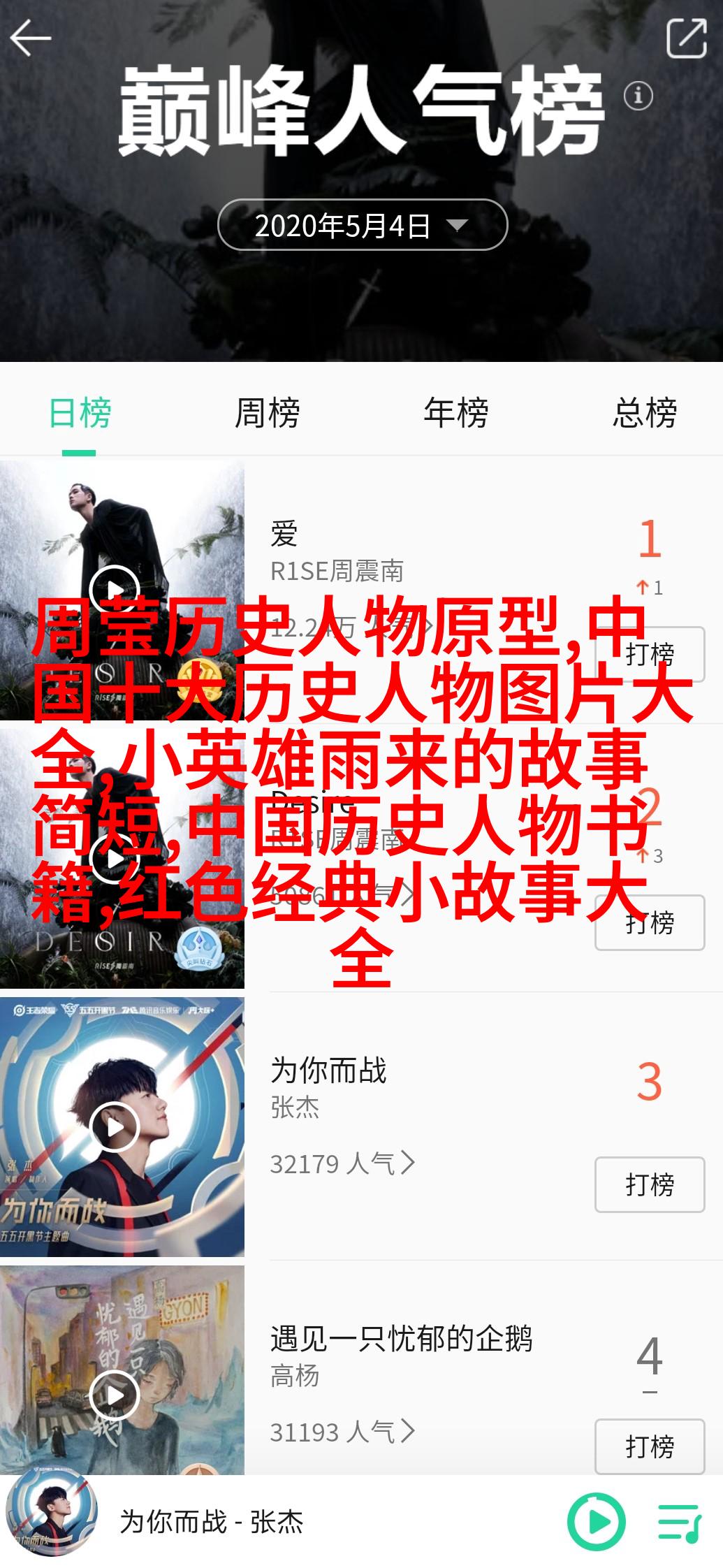Select the 日榜 tab
Viewport: 723px width, 1568px height.
click(x=80, y=413)
